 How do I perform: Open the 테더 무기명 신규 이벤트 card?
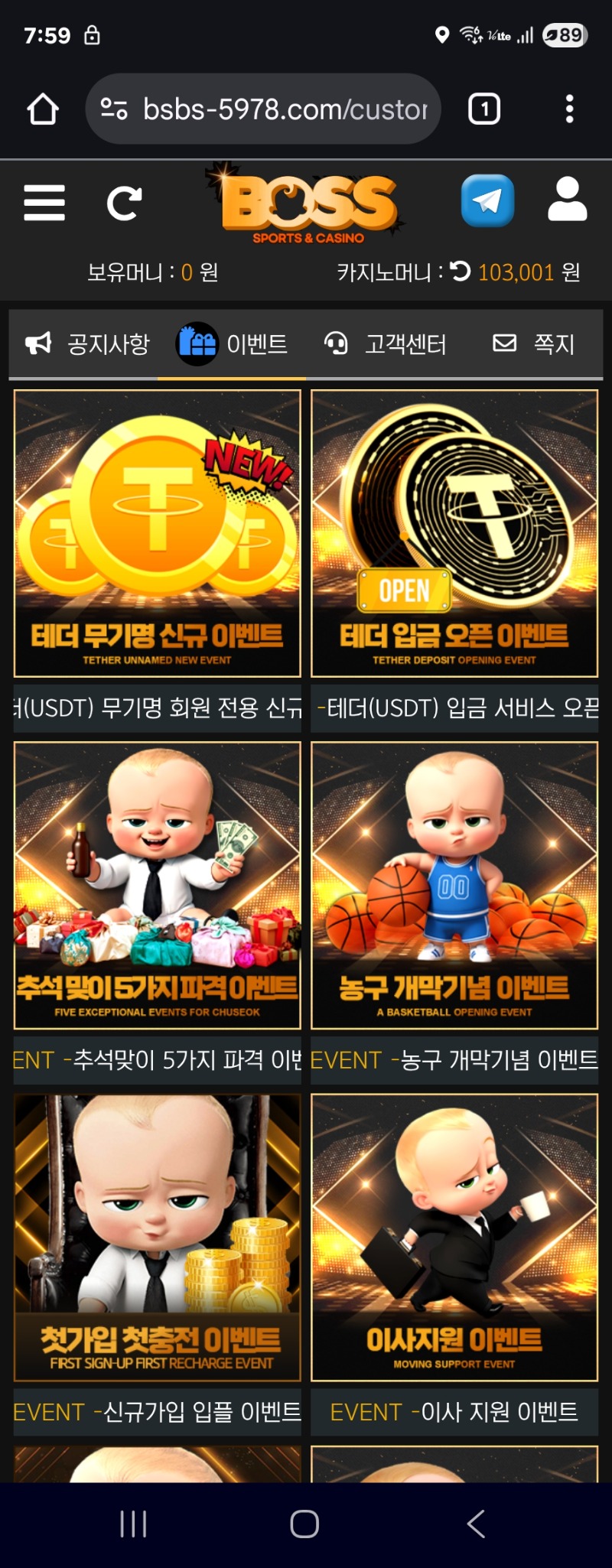158,533
